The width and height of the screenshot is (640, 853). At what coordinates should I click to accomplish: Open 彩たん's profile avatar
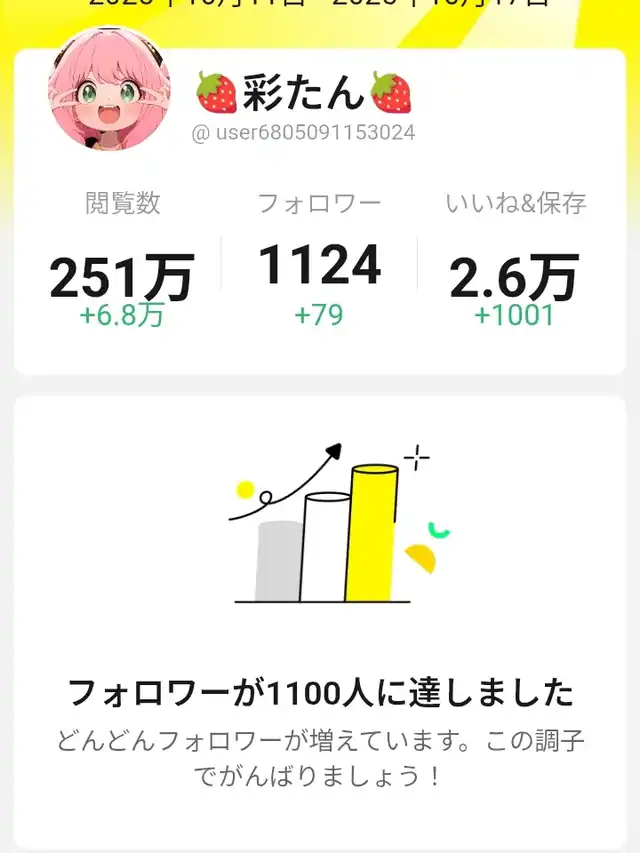click(109, 90)
